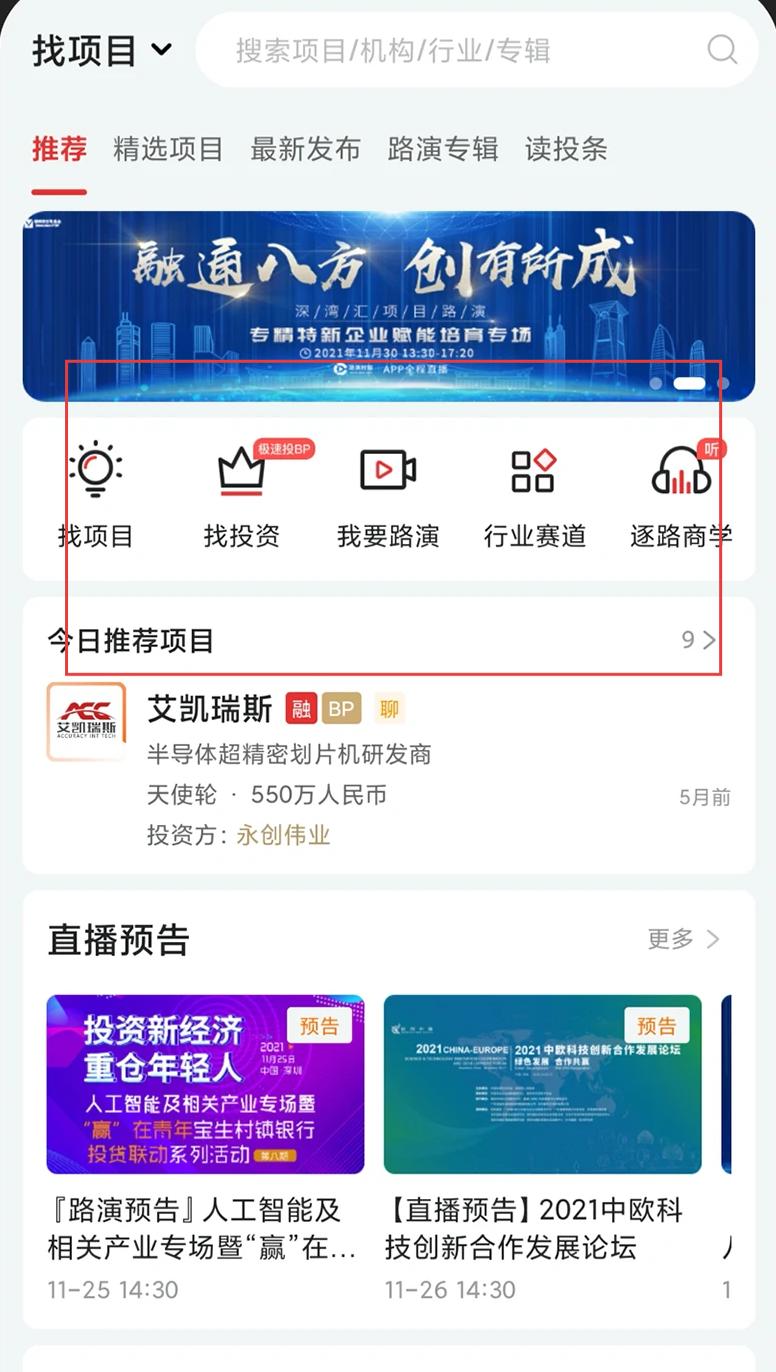Open the 我要路演 video shortcut
The width and height of the screenshot is (776, 1372).
point(388,495)
